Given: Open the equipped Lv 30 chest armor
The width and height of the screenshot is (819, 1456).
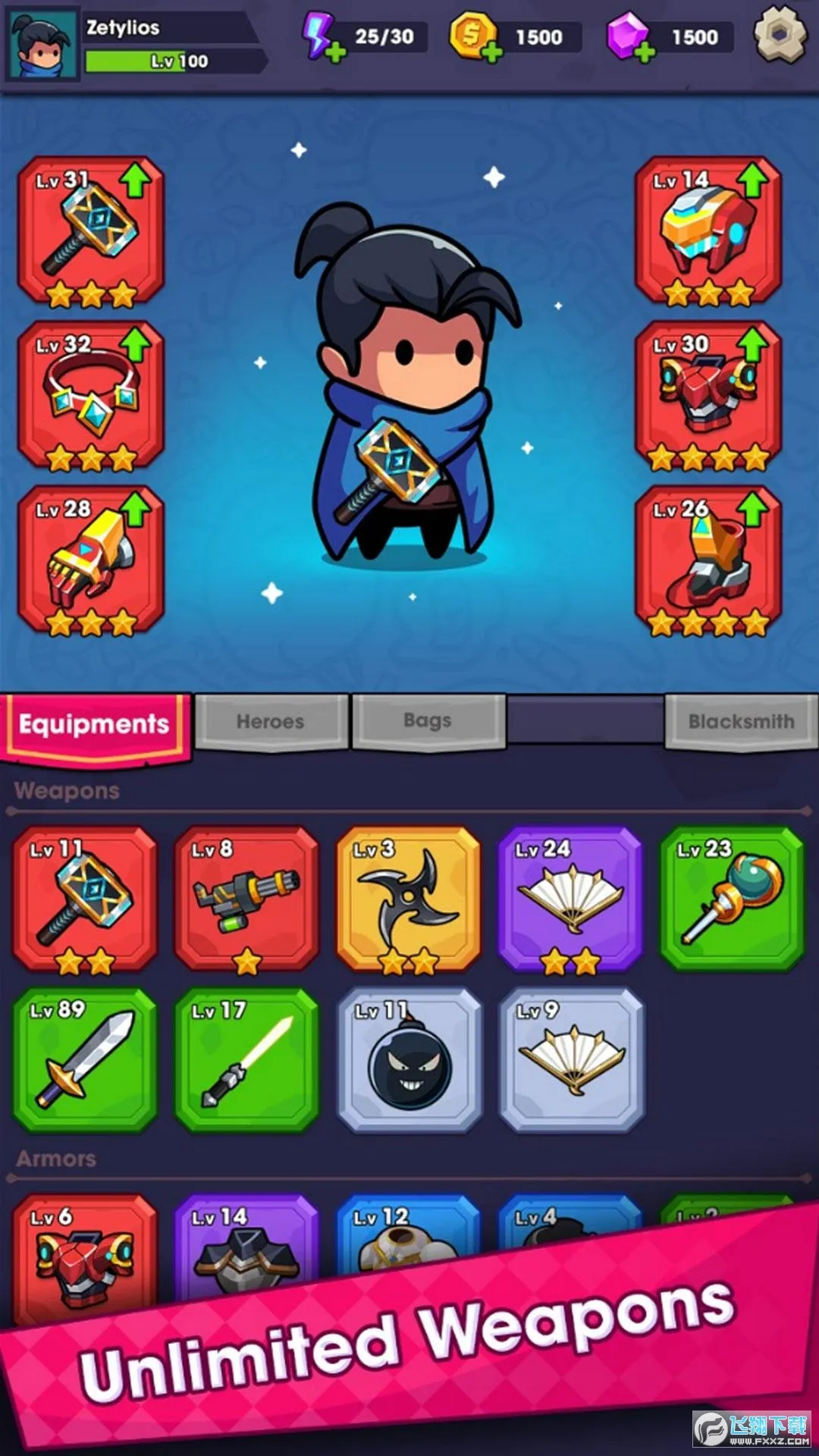Looking at the screenshot, I should [708, 395].
